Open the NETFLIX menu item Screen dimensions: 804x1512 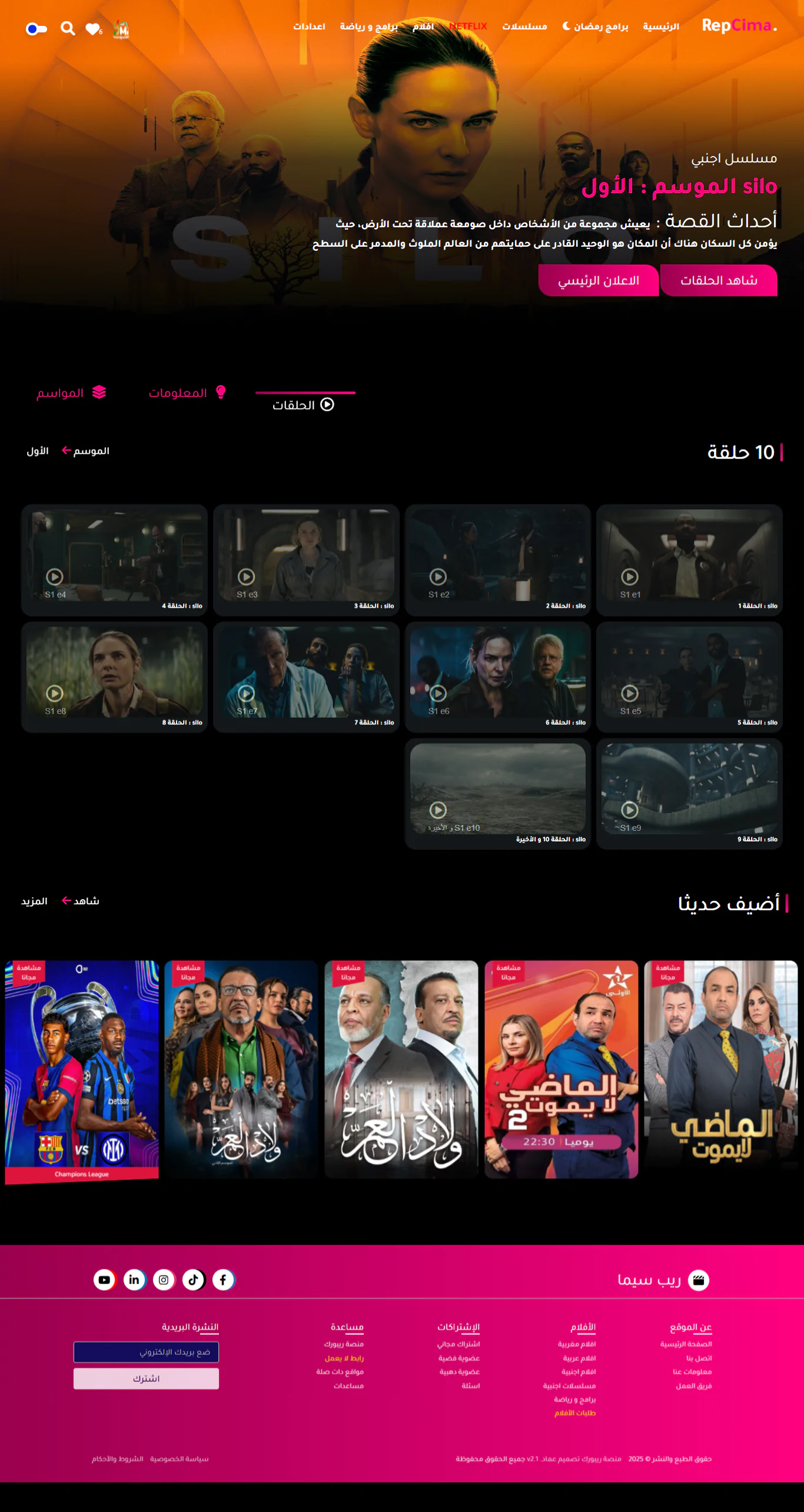click(468, 26)
